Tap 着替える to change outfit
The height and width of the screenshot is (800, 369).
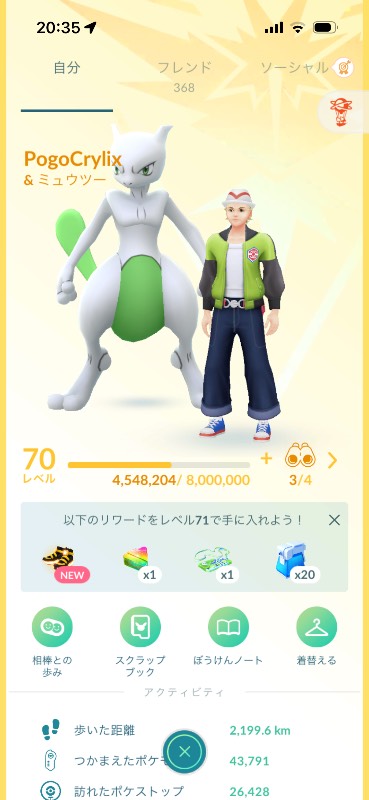tap(316, 636)
